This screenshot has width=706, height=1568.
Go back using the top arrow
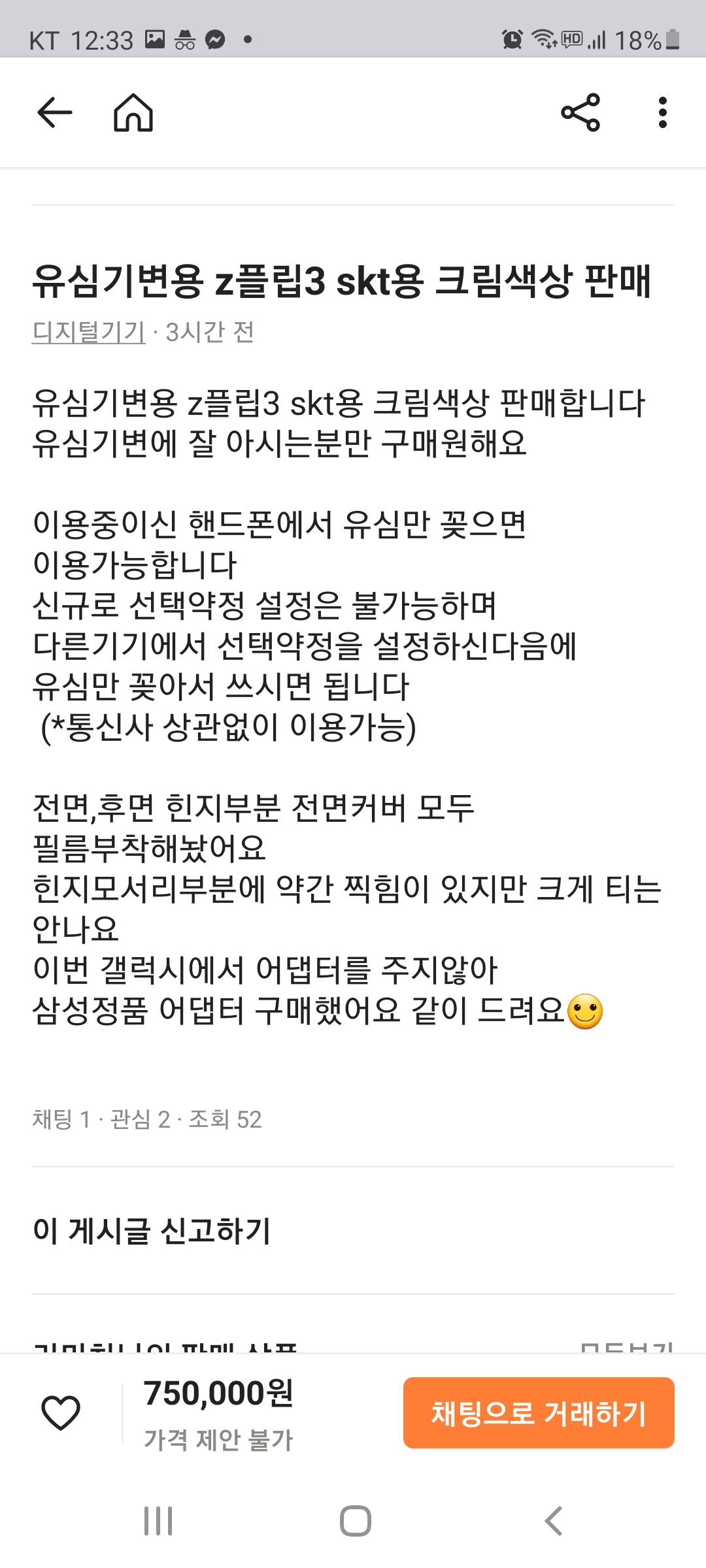pyautogui.click(x=55, y=112)
